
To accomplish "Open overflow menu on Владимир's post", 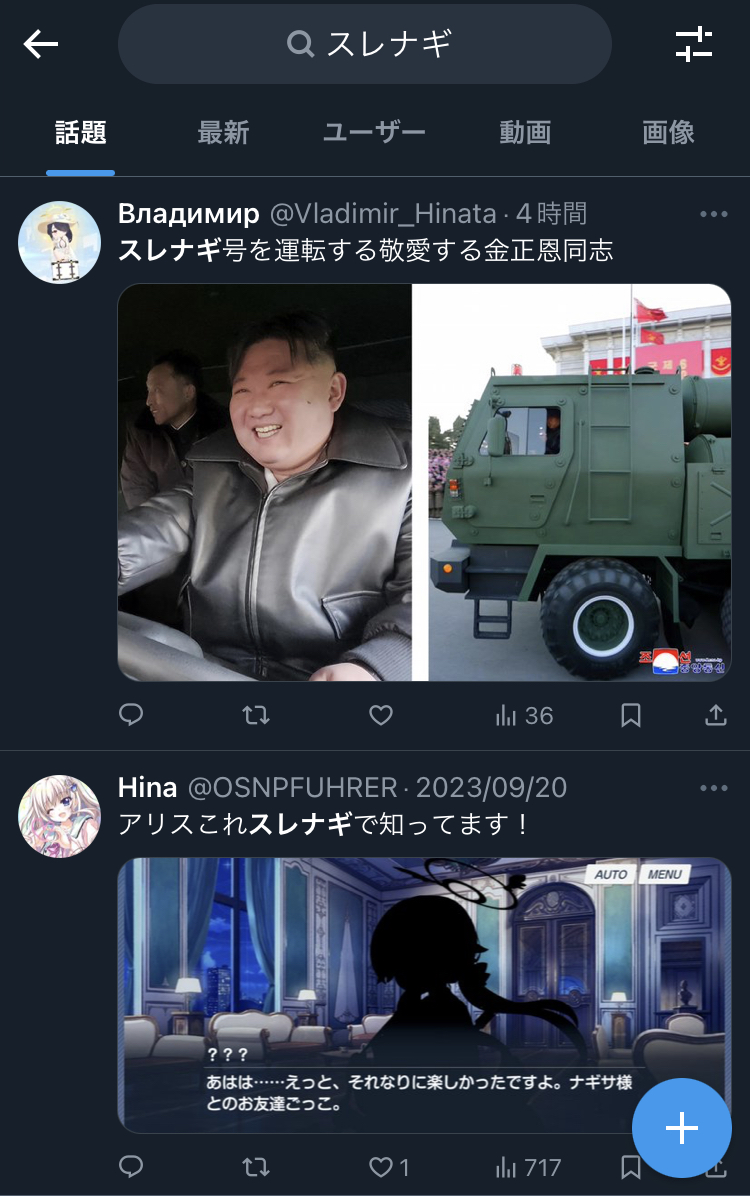I will pos(713,214).
